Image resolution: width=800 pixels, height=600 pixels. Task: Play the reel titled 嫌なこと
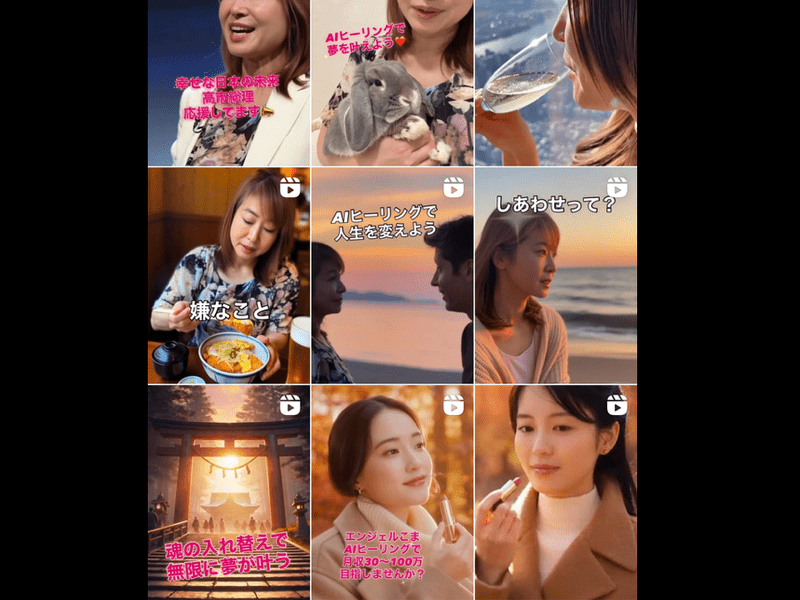[228, 275]
